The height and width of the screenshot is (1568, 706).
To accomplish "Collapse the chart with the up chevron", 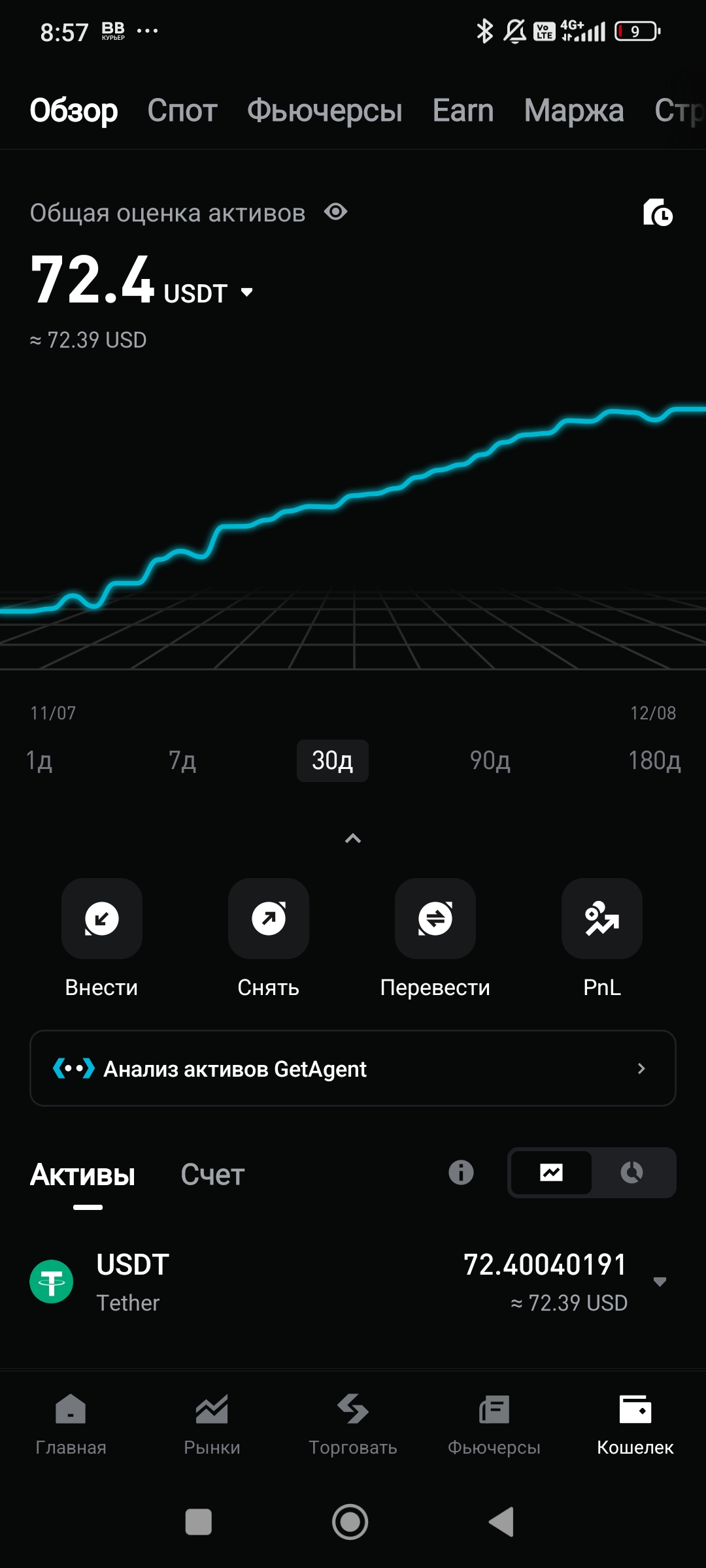I will coord(353,839).
